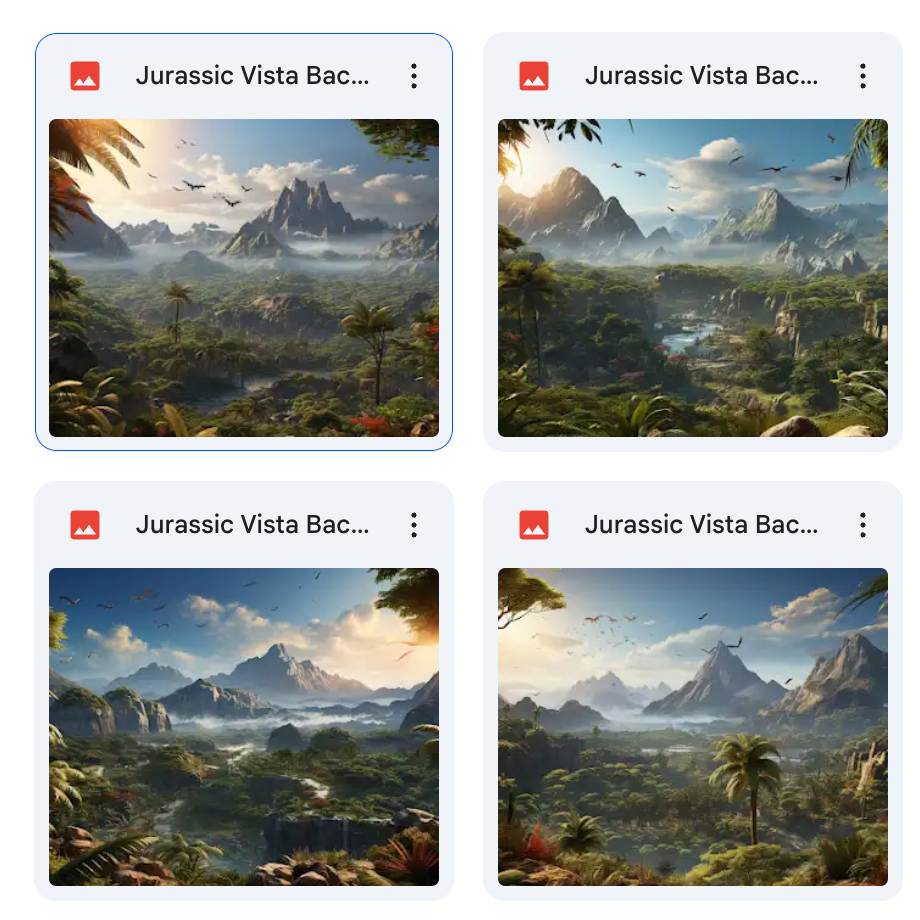This screenshot has width=920, height=920.
Task: Open the Jurassic Vista image showing a blue river
Action: pos(692,278)
